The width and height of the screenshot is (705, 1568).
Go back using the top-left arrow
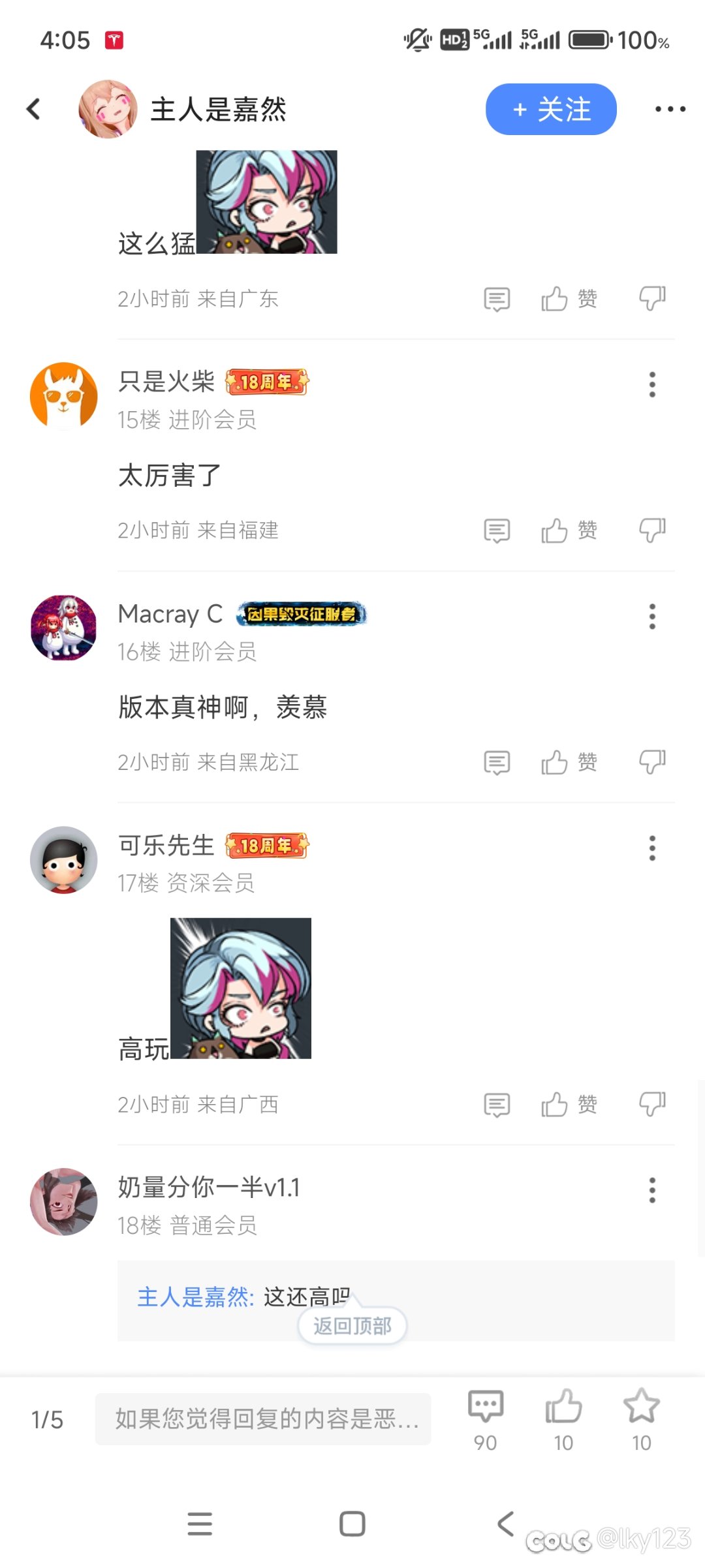[33, 109]
